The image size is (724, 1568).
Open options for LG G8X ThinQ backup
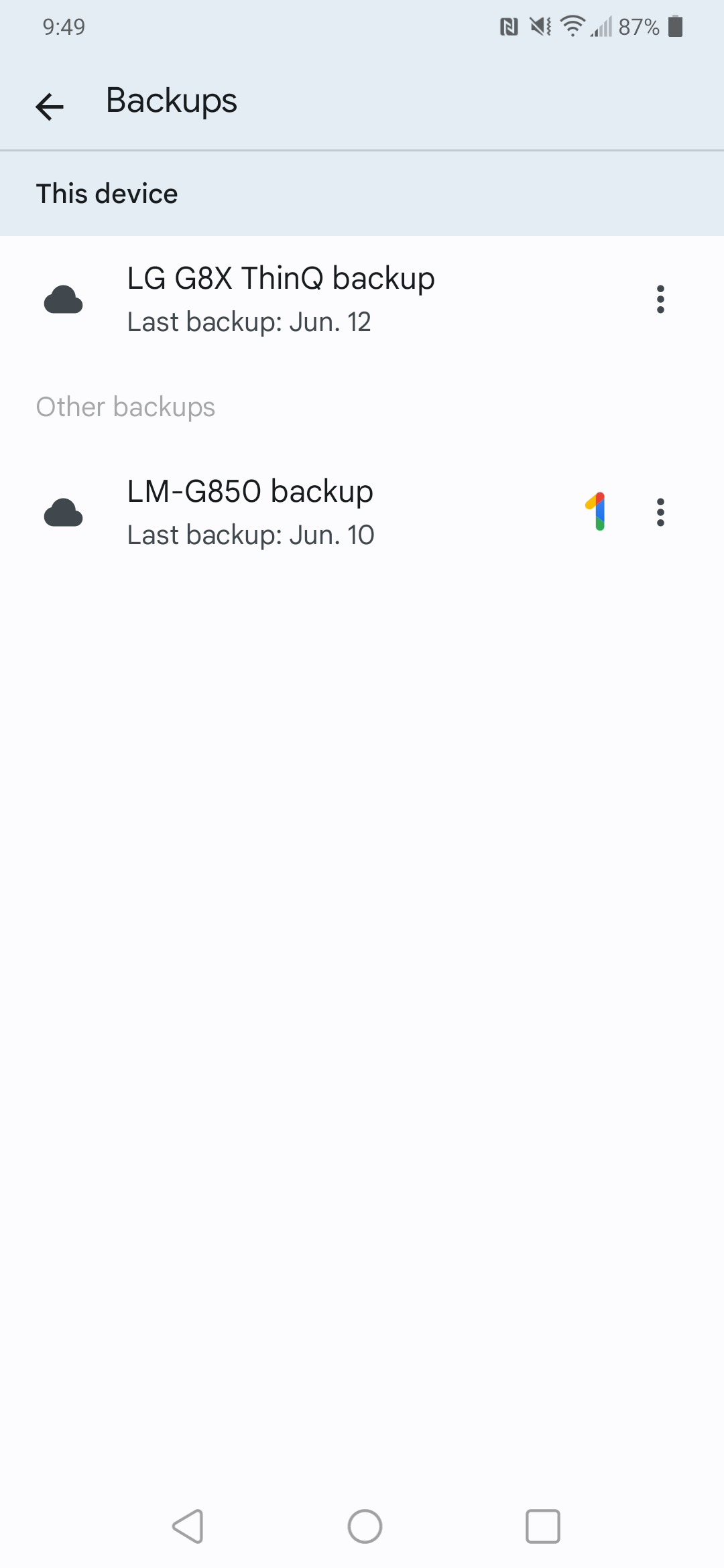(x=660, y=299)
